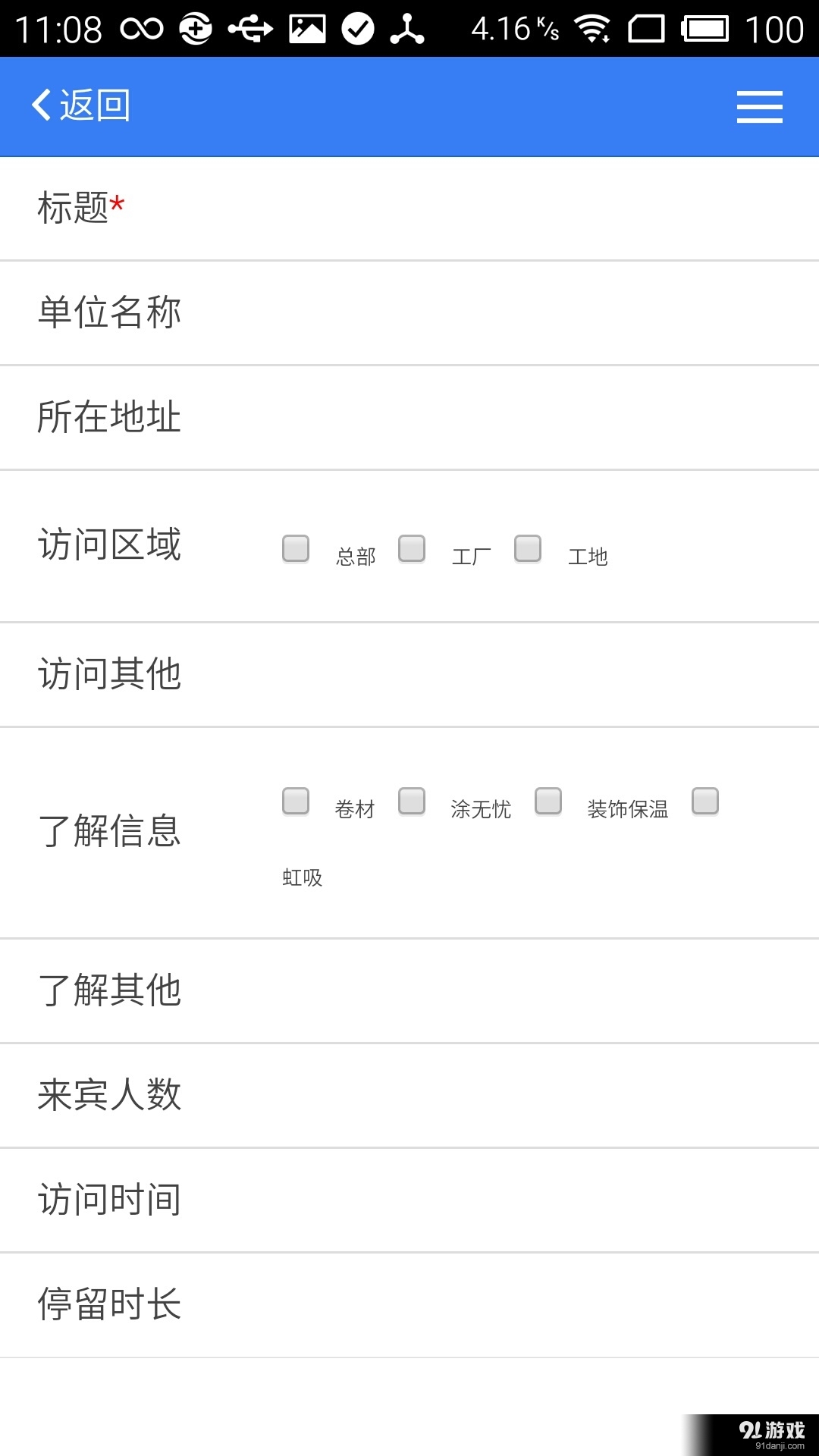Screen dimensions: 819x1456
Task: Enable the 工厂 option
Action: tap(412, 548)
